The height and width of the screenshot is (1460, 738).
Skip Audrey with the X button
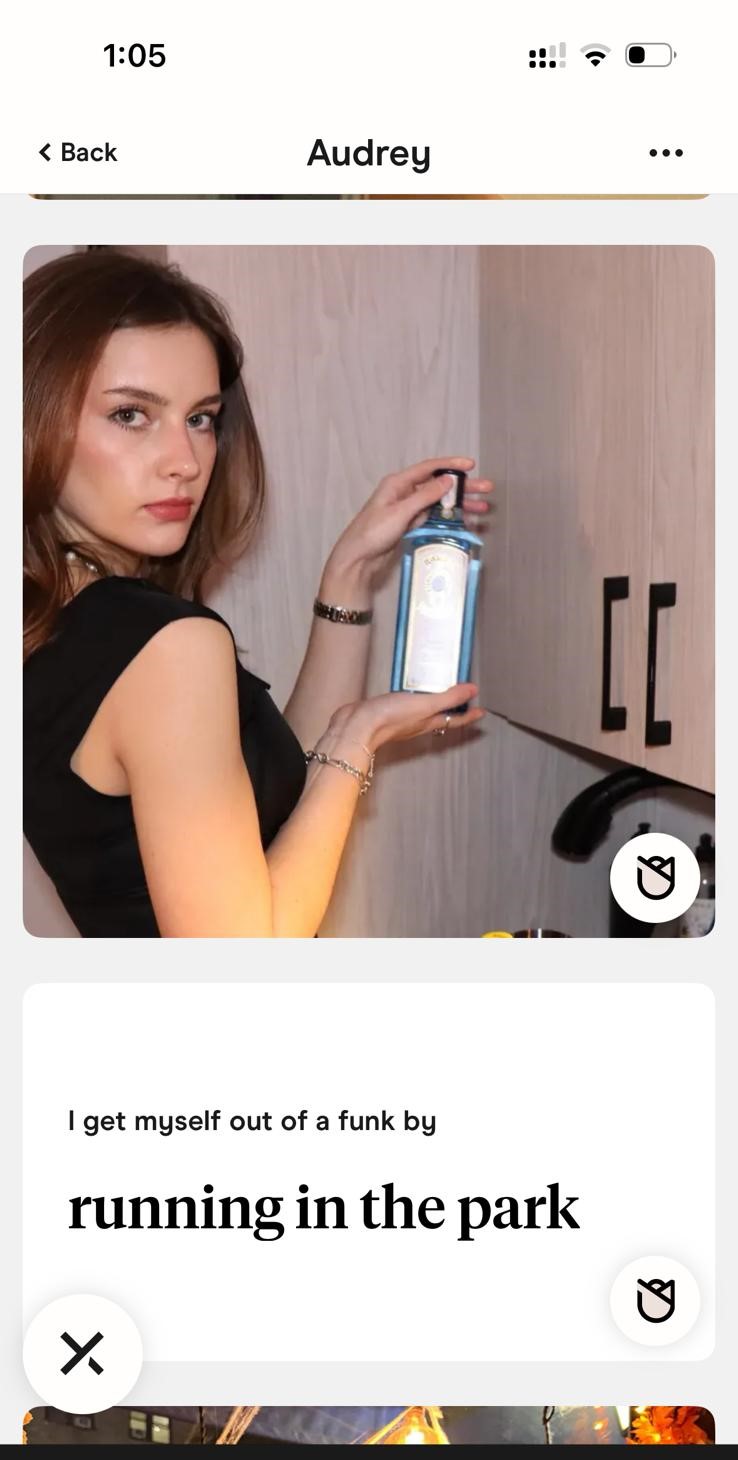point(83,1354)
